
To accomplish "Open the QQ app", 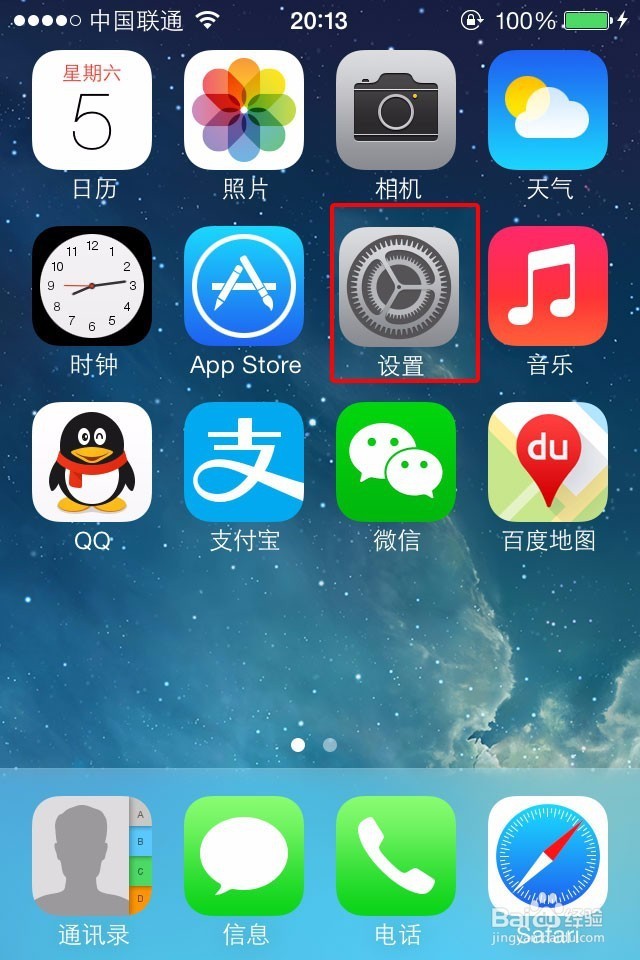I will tap(92, 462).
